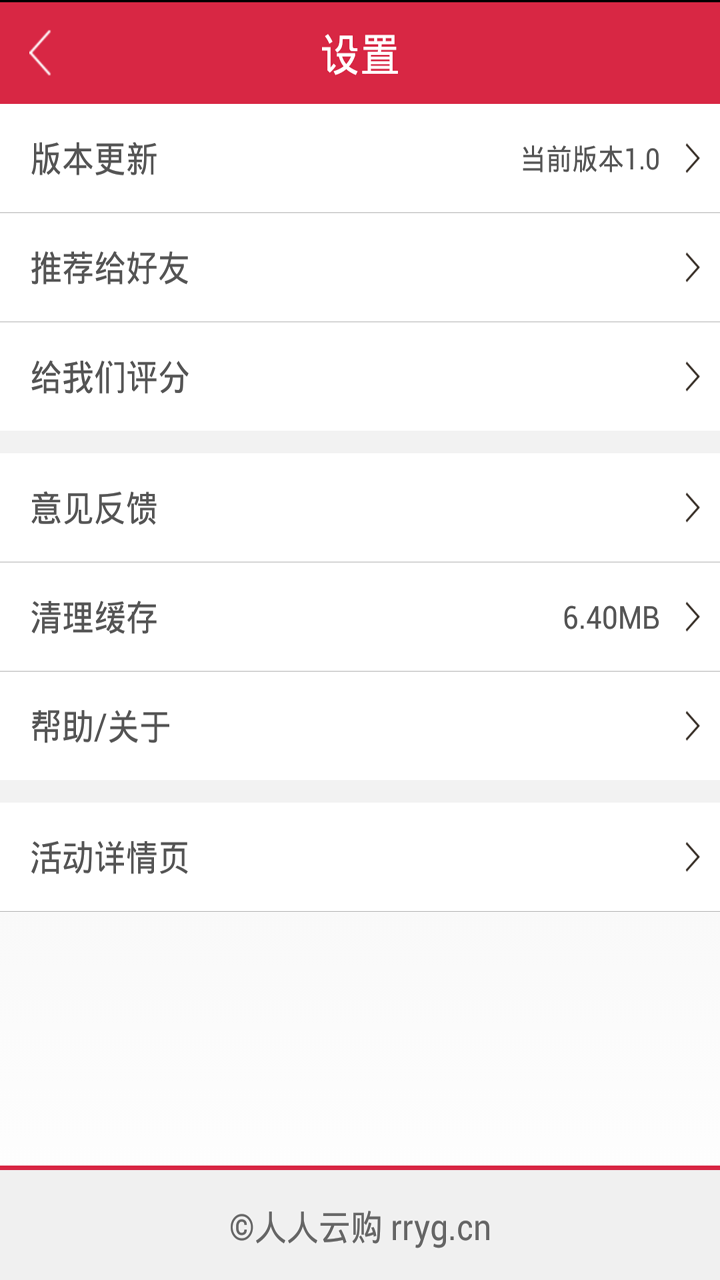Open 版本更新 to check for updates
This screenshot has width=720, height=1280.
[x=360, y=159]
